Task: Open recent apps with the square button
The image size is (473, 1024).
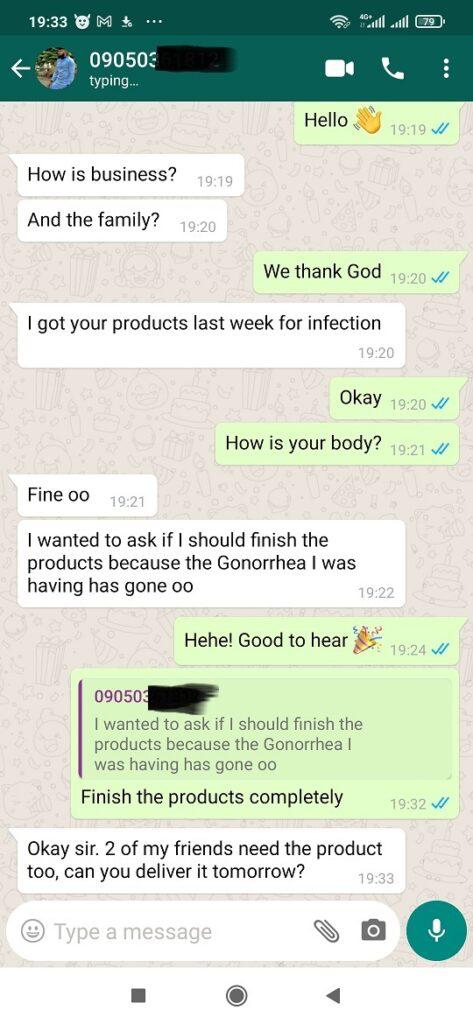Action: pyautogui.click(x=139, y=995)
